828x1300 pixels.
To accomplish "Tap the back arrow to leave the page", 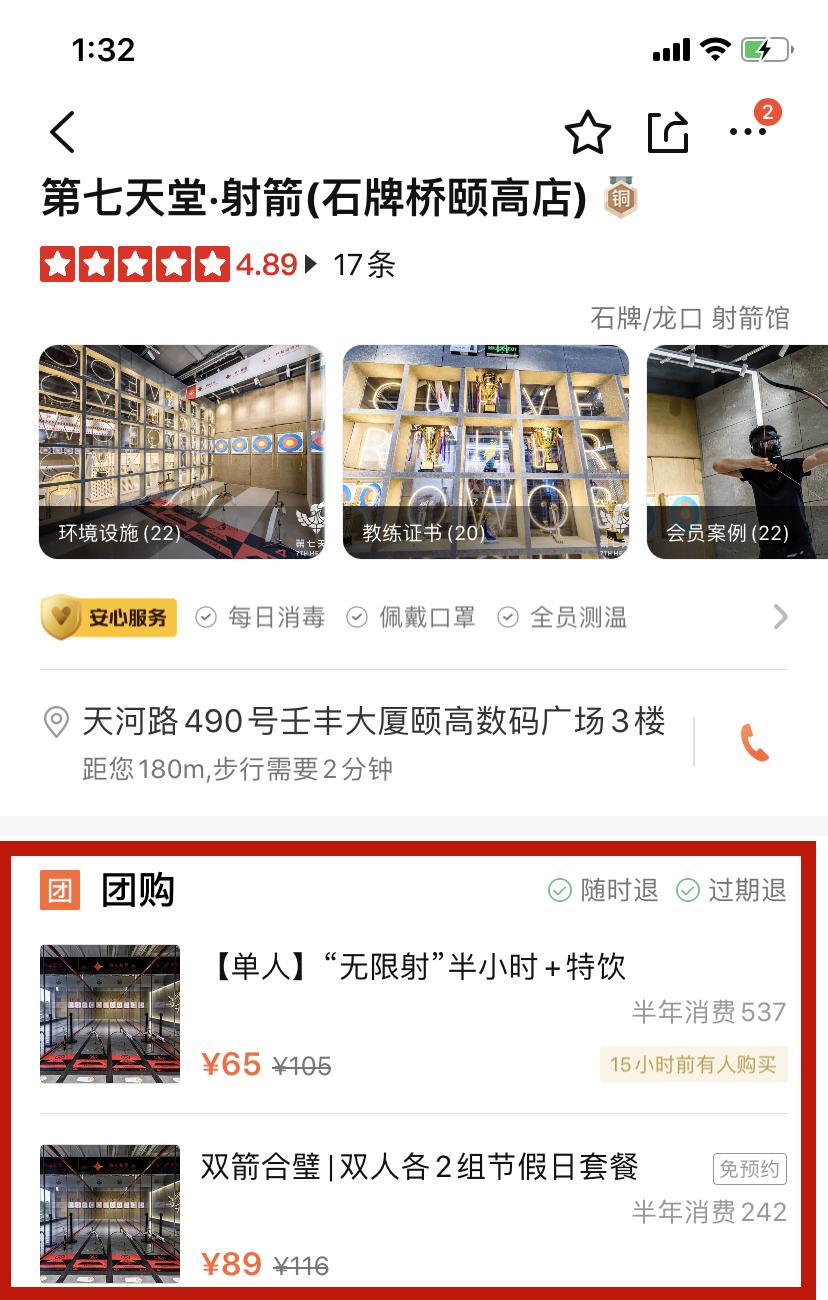I will tap(62, 131).
